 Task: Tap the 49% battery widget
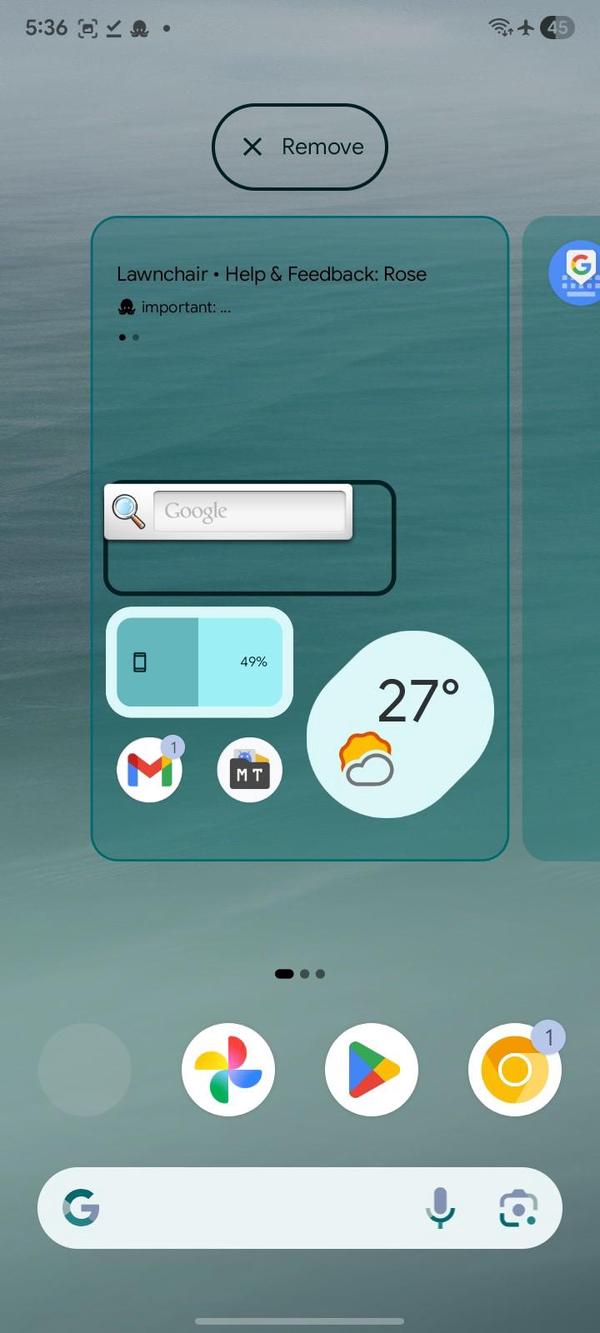(199, 662)
